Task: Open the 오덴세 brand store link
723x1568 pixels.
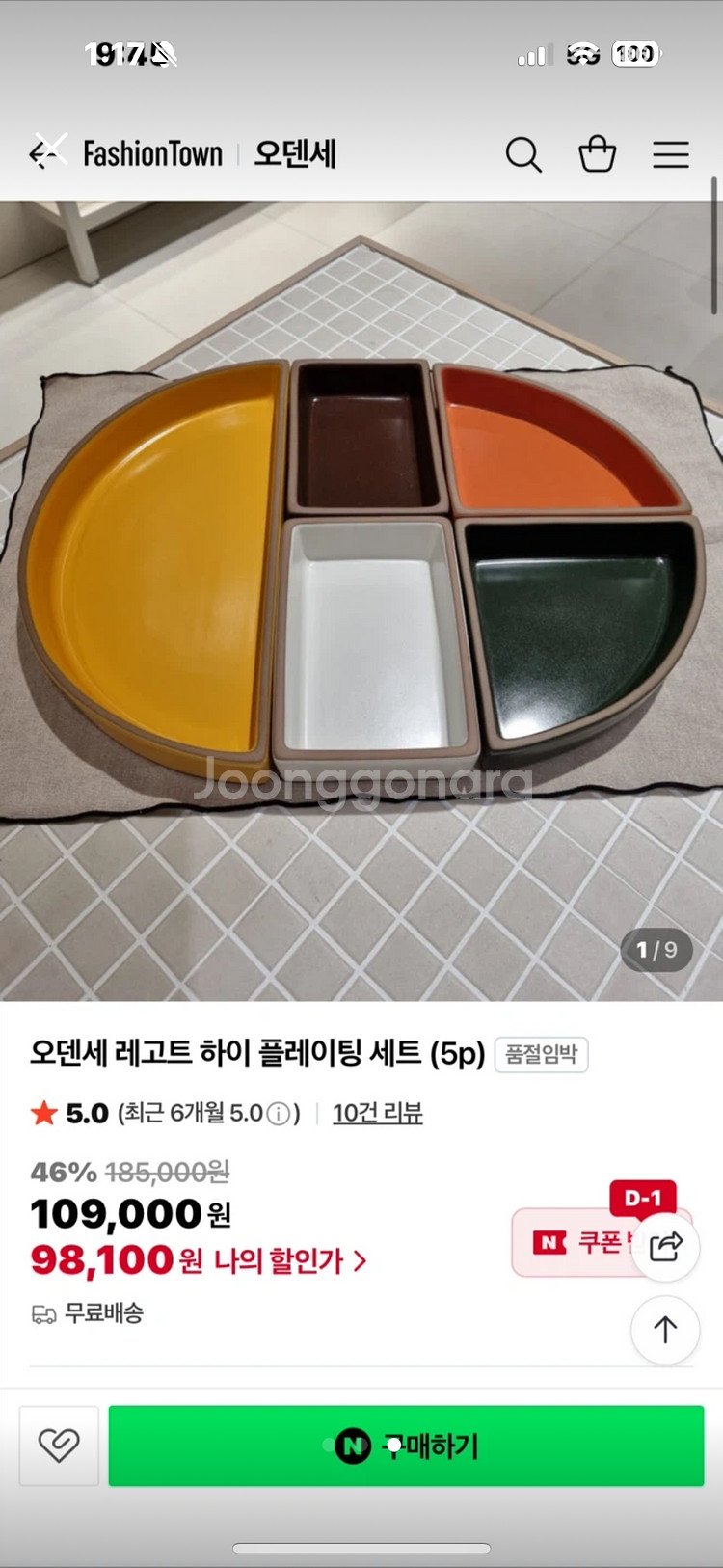Action: [295, 154]
